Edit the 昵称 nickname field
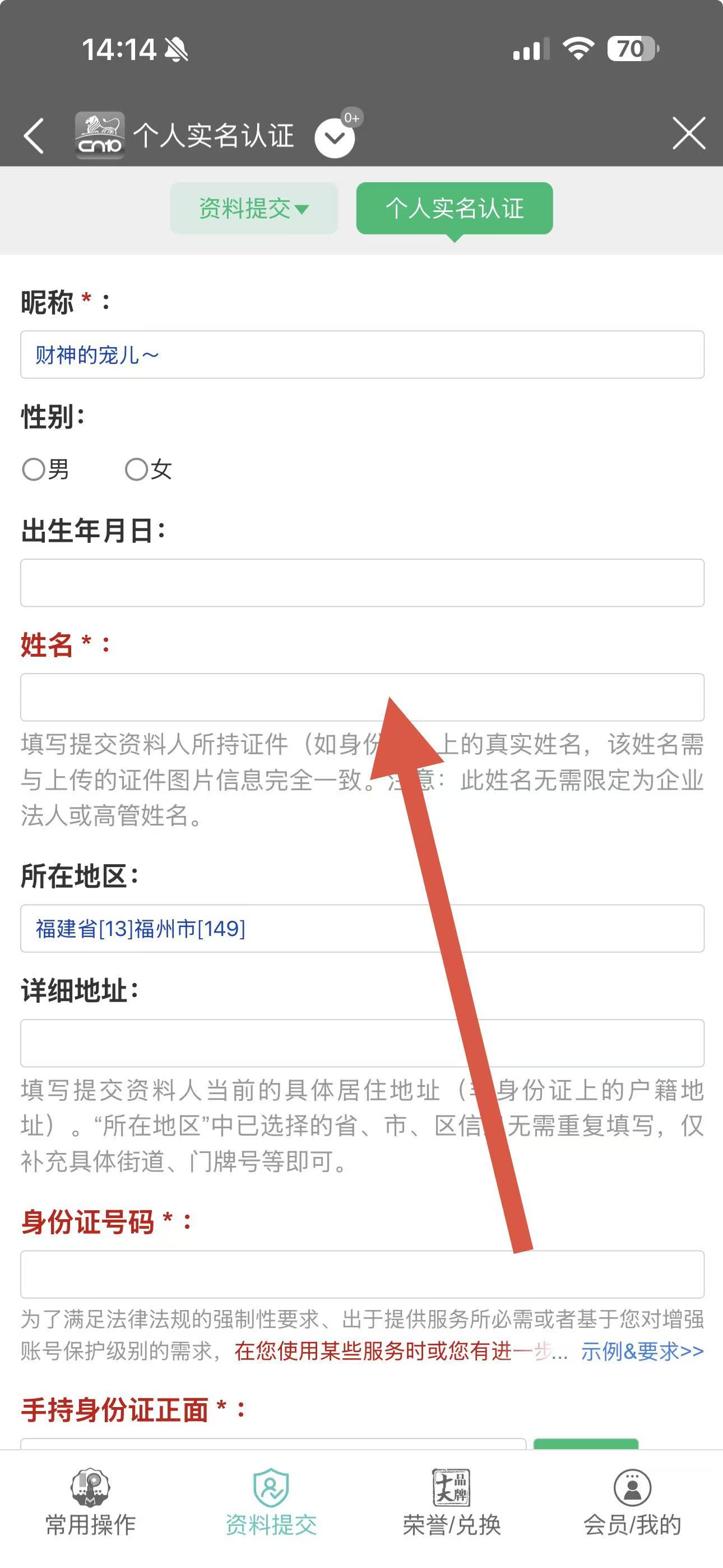723x1568 pixels. (x=362, y=355)
